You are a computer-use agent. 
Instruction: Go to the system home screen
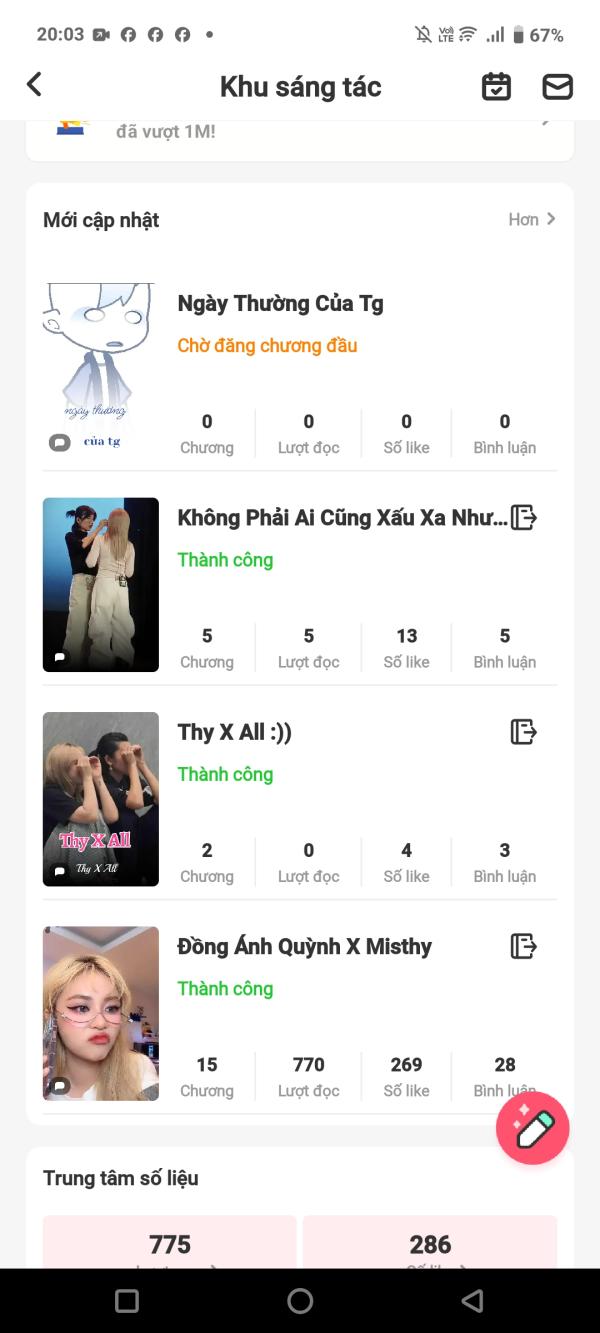[x=300, y=1300]
